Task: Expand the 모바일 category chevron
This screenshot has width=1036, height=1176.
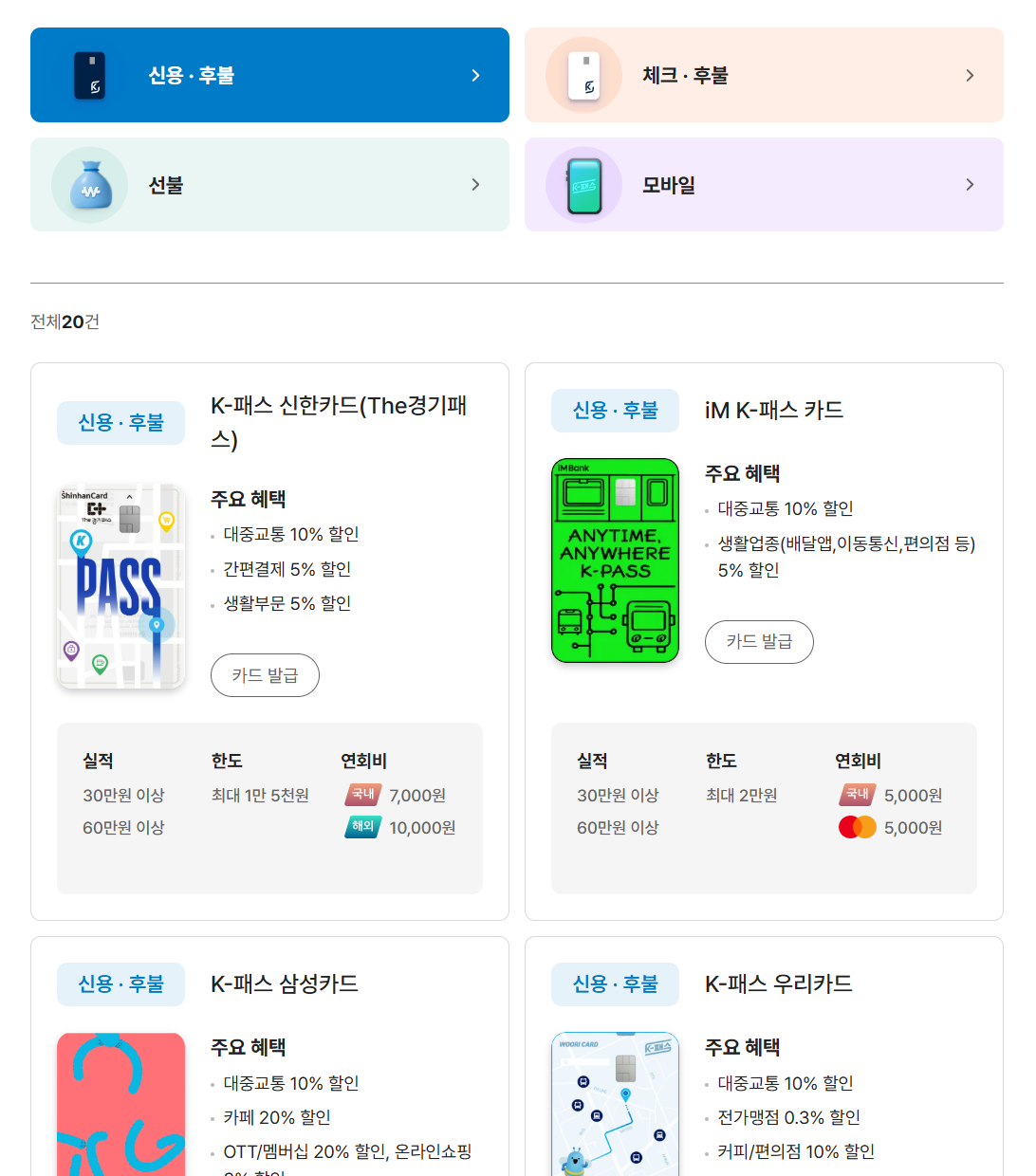Action: pos(969,184)
